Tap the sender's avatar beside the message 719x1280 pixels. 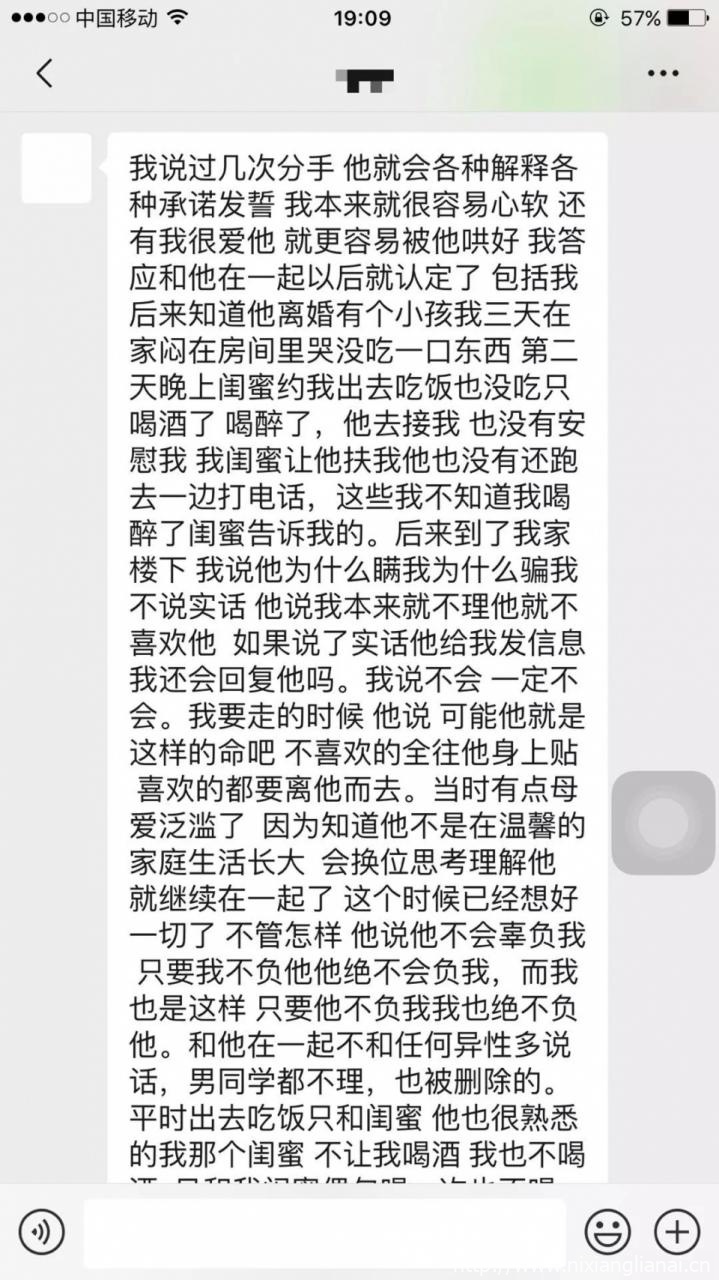click(56, 168)
